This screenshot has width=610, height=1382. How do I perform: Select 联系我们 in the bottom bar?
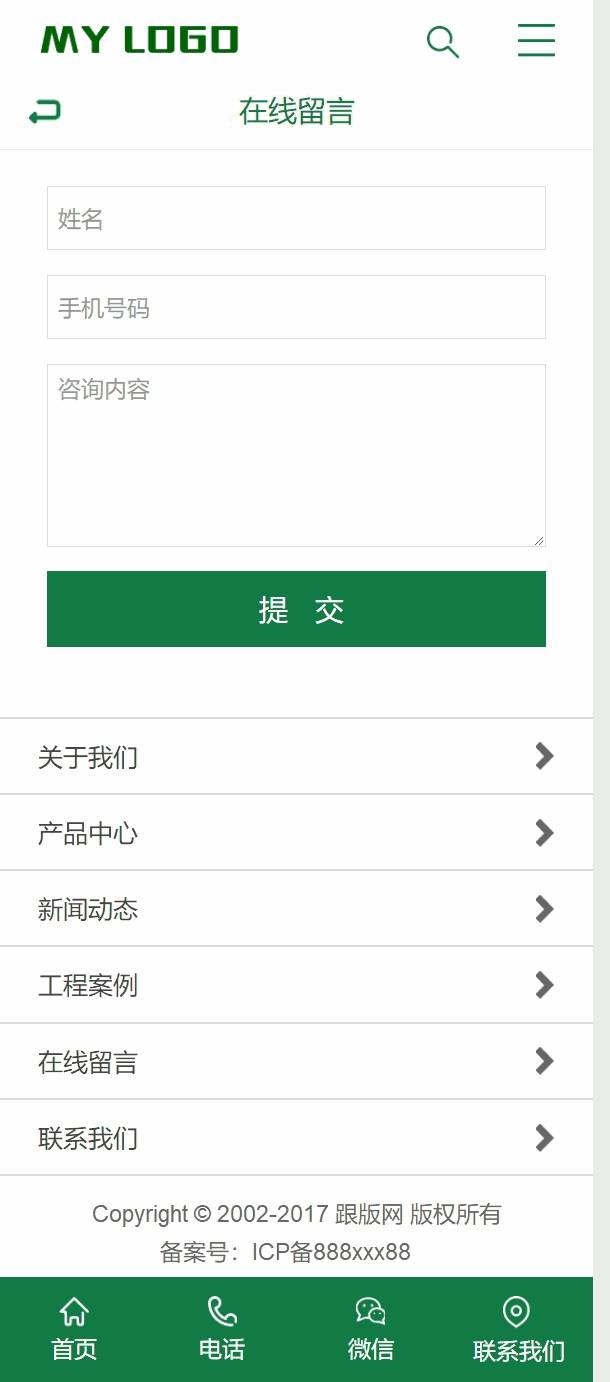518,1330
